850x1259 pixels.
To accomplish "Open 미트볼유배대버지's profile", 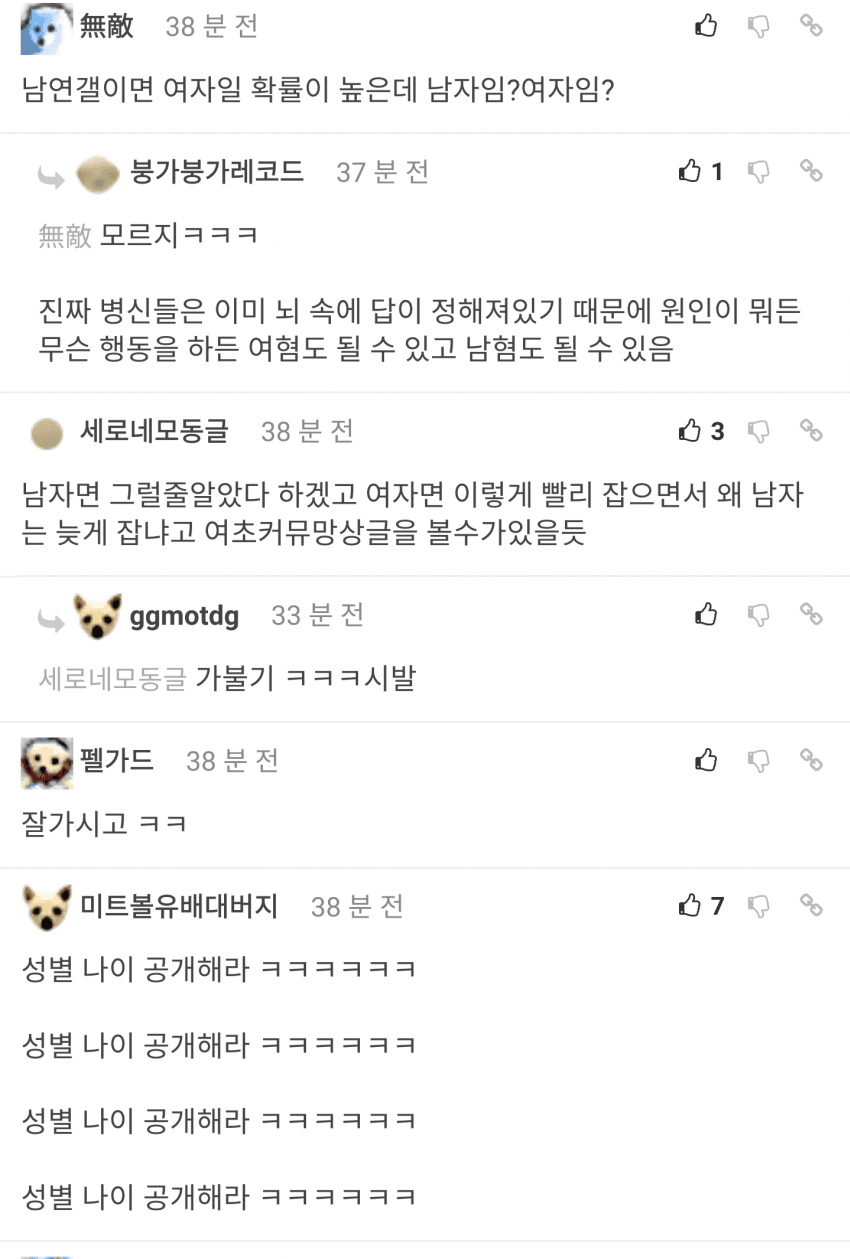I will click(179, 906).
